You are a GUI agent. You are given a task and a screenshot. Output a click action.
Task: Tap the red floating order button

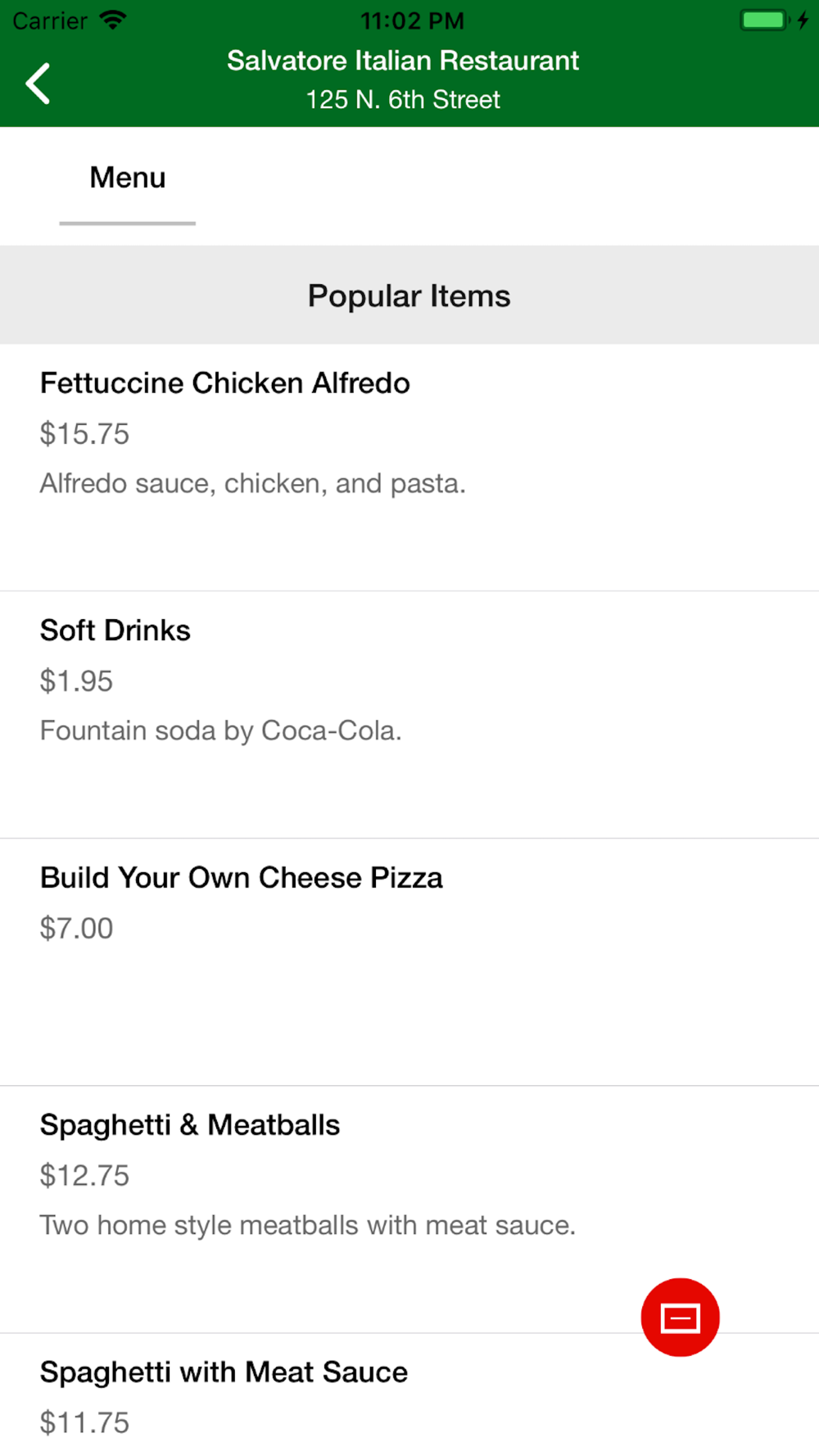(680, 1318)
